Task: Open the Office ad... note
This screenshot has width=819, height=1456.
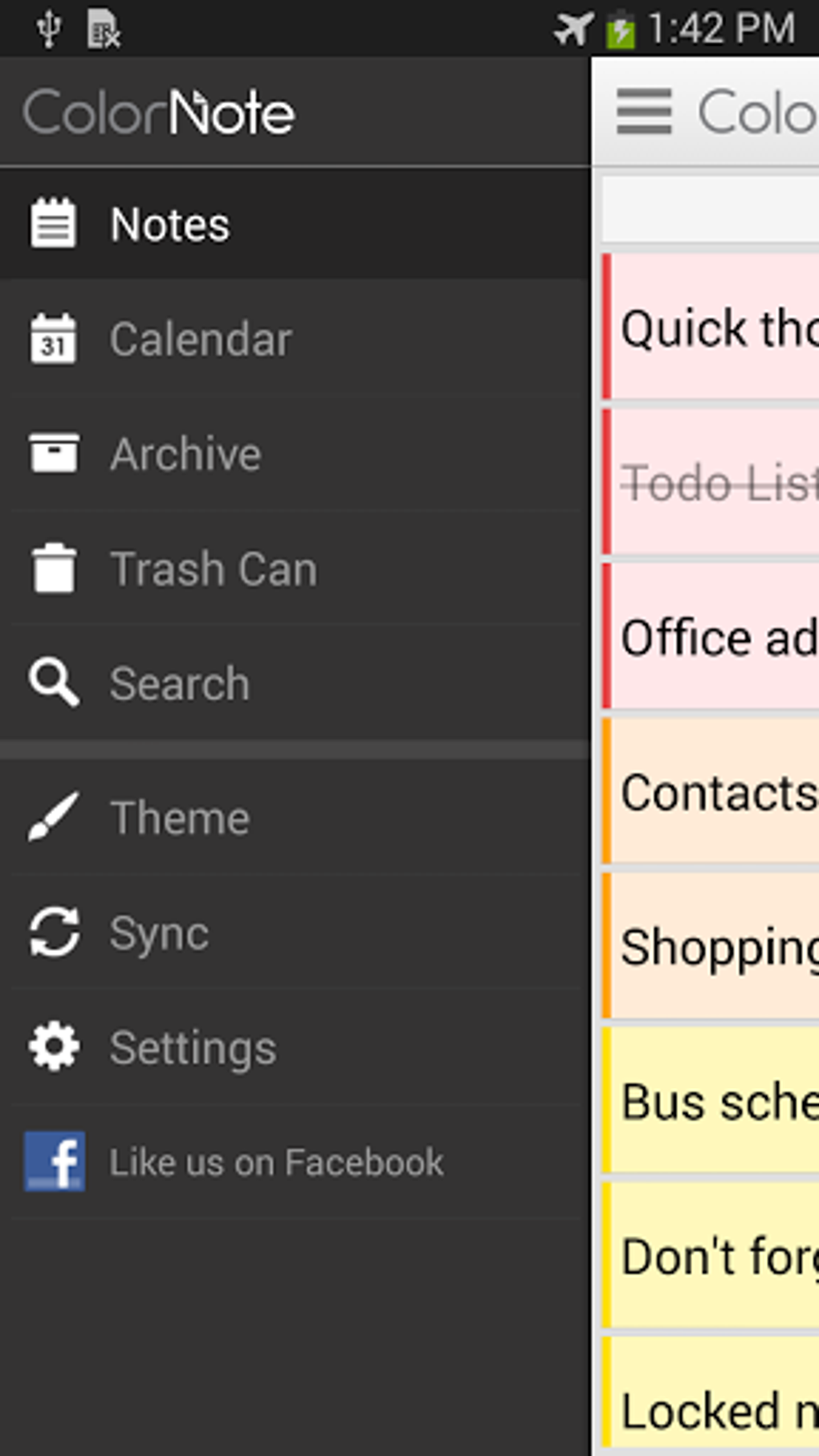Action: pyautogui.click(x=711, y=637)
